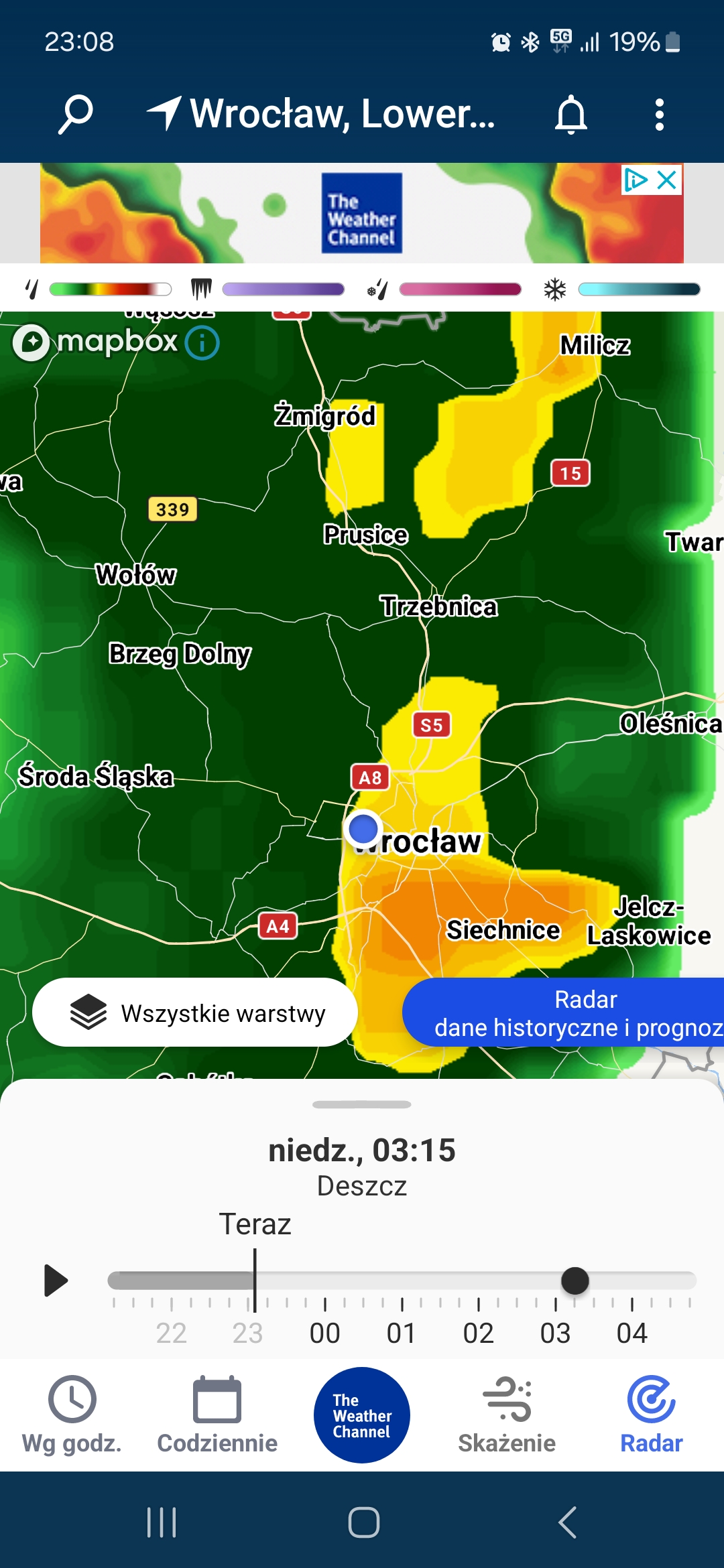Open Wszystkie warstwy layers selector

[x=195, y=1012]
